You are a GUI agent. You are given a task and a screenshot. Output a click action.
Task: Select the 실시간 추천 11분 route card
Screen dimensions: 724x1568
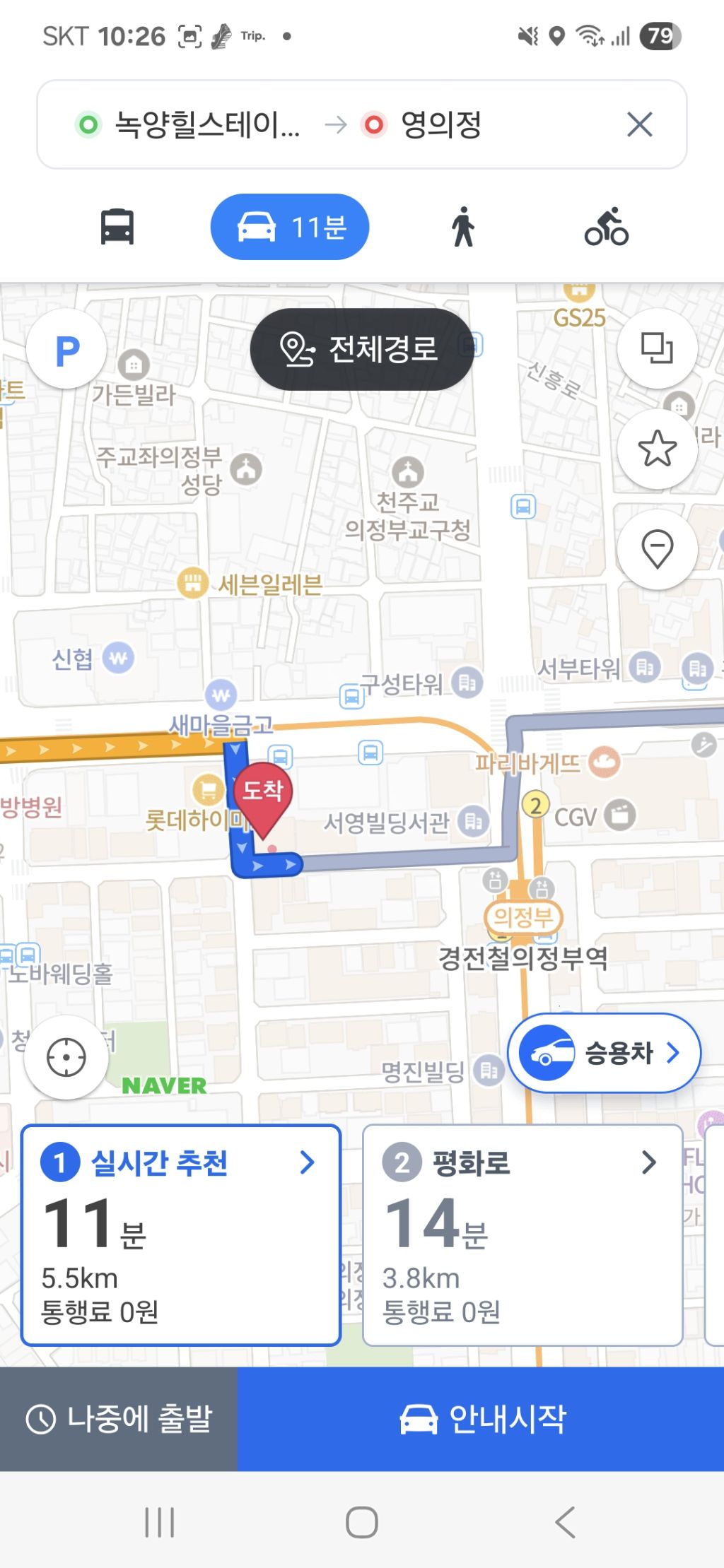(x=181, y=1235)
